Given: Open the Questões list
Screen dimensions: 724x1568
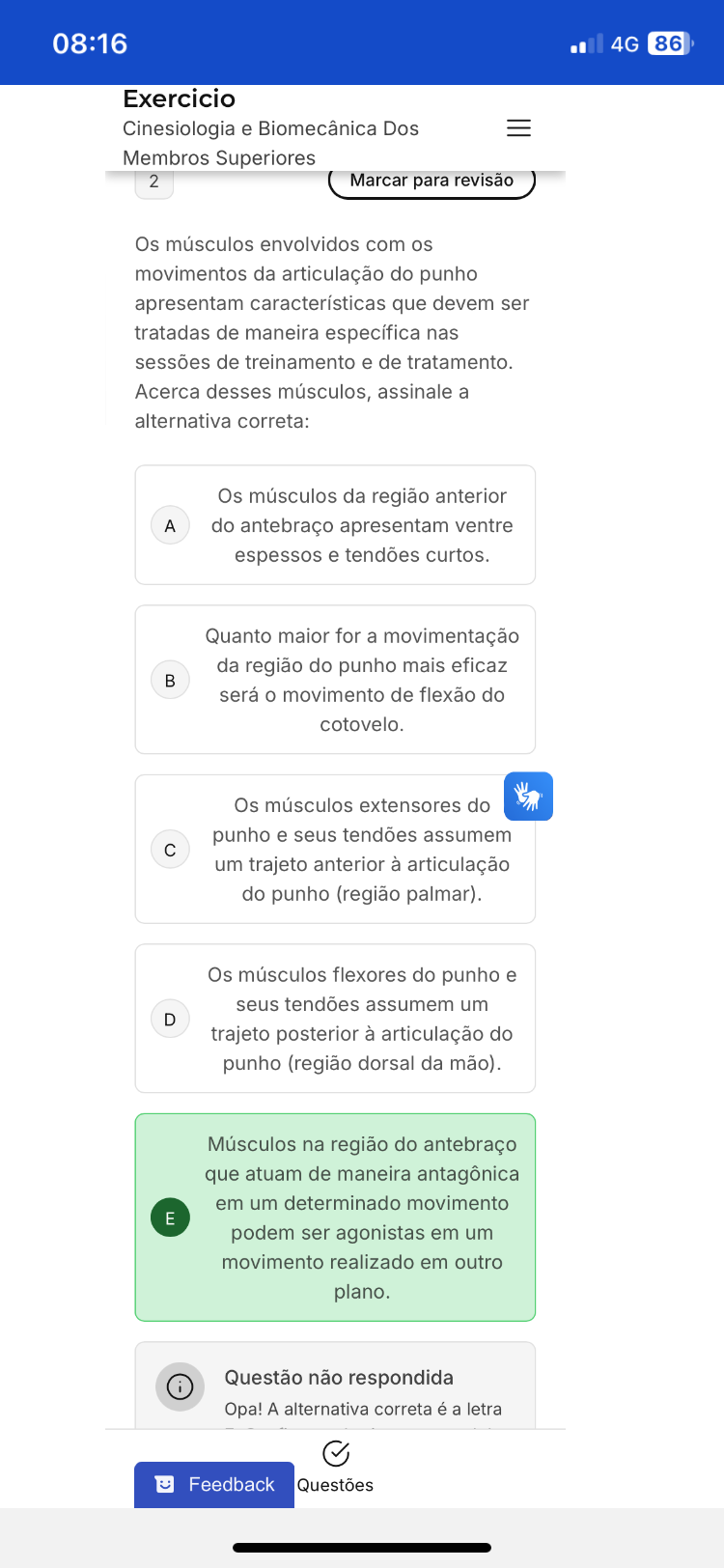Looking at the screenshot, I should [x=335, y=1467].
